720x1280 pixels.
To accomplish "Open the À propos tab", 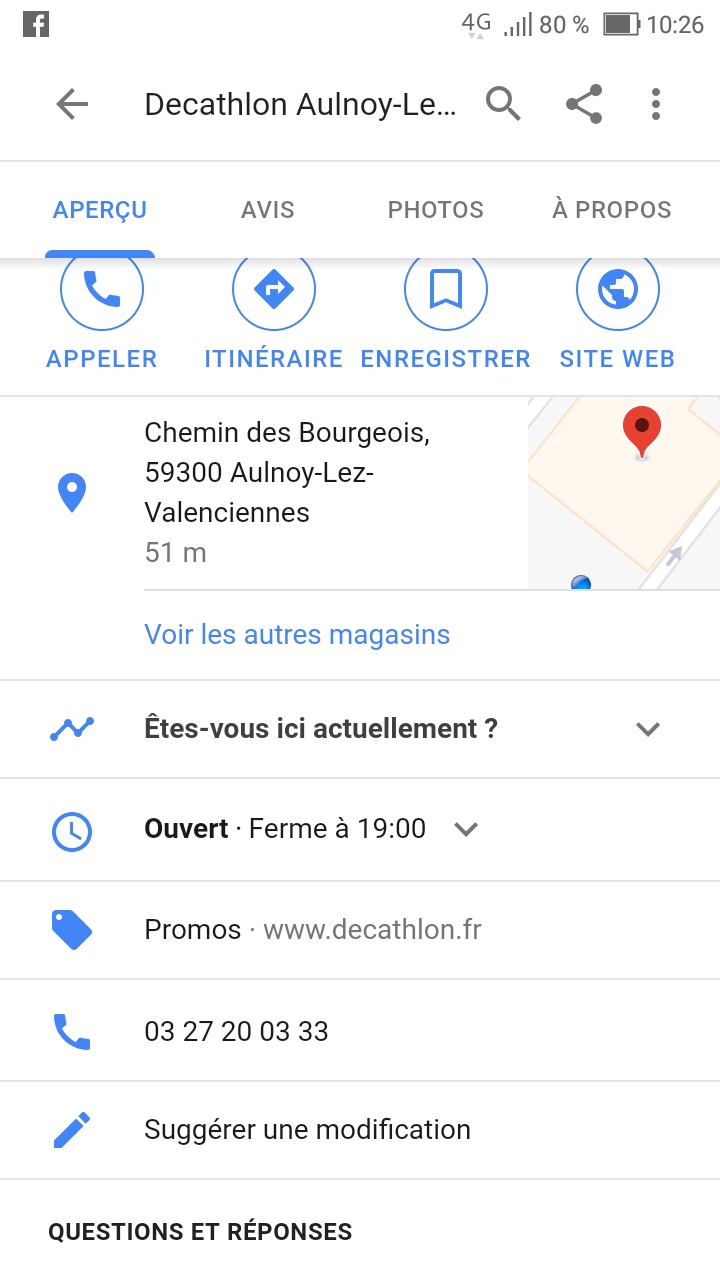I will [x=612, y=210].
